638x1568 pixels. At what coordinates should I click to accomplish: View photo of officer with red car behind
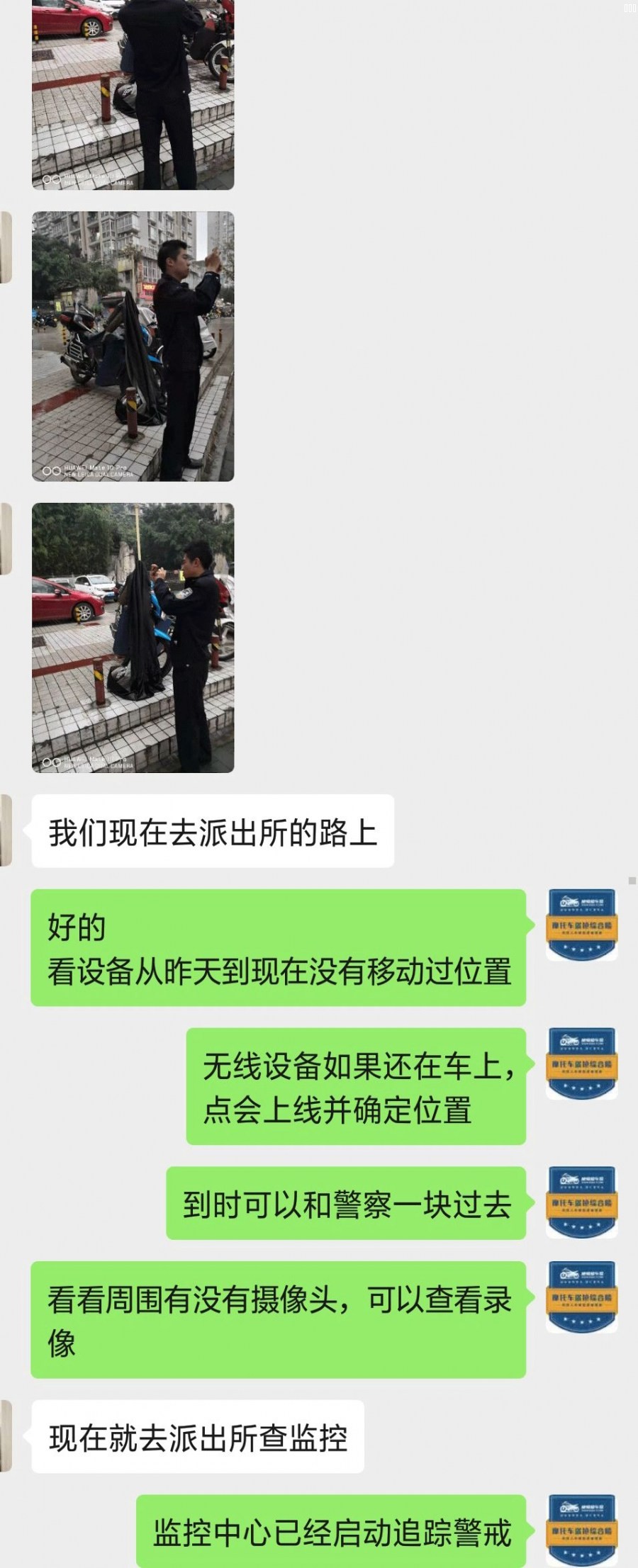click(133, 637)
